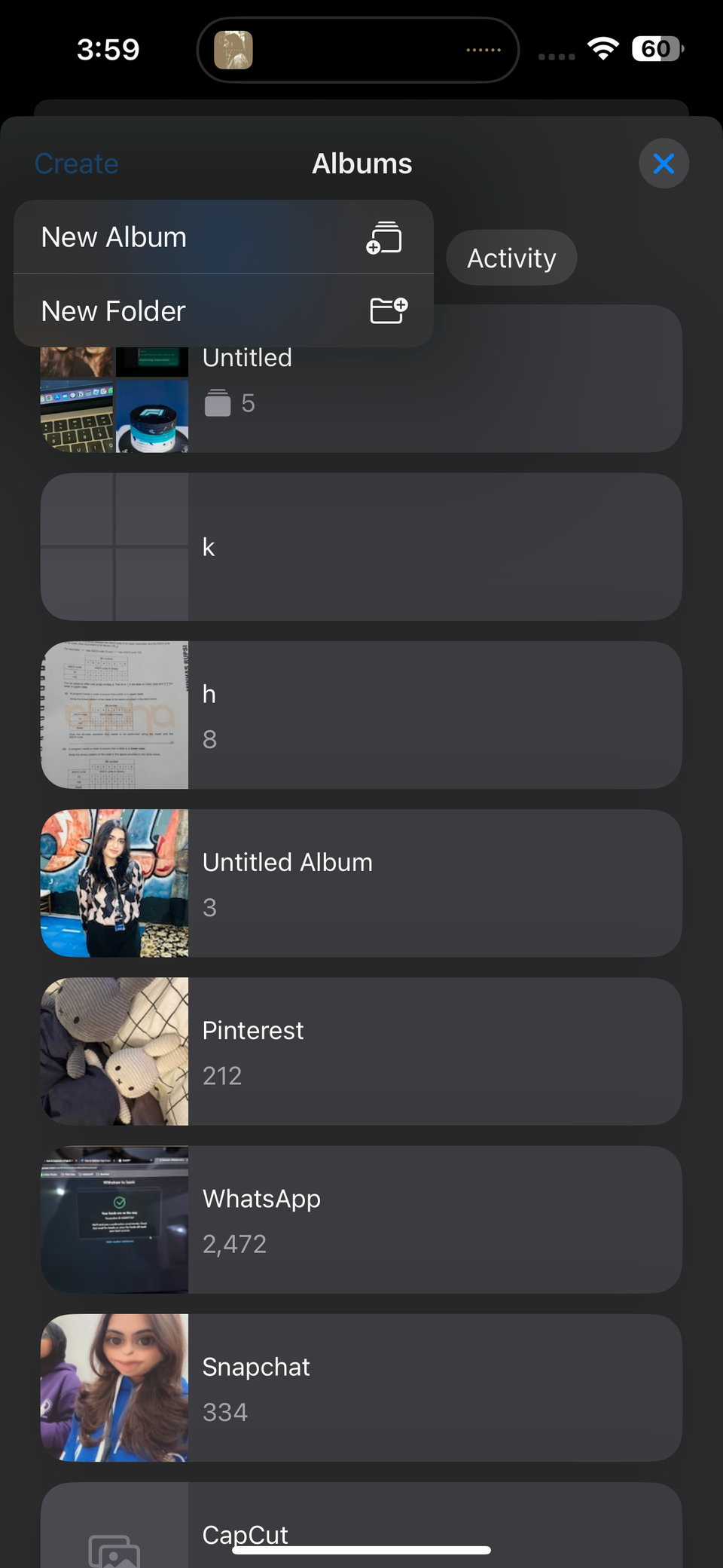
Task: Open the album named h
Action: coord(361,715)
